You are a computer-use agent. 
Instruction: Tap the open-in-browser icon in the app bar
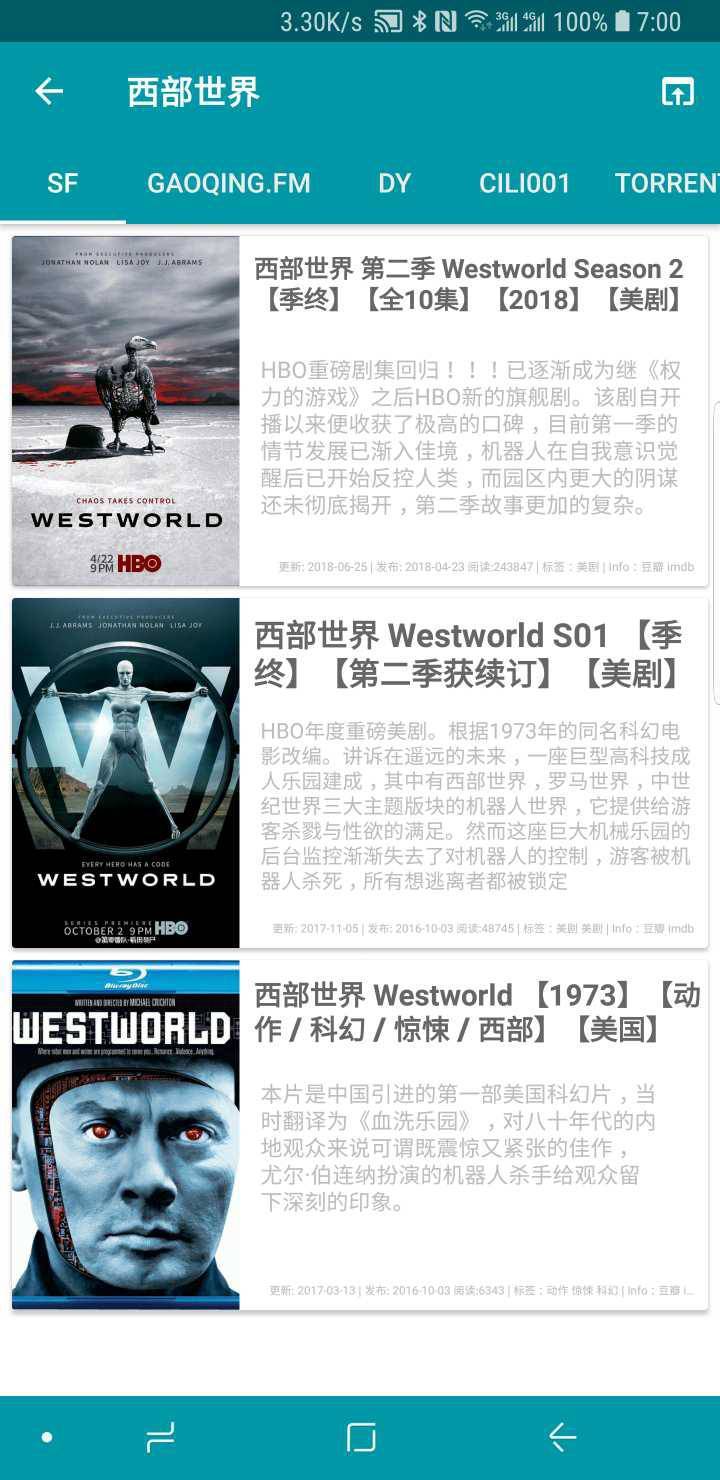(x=677, y=92)
